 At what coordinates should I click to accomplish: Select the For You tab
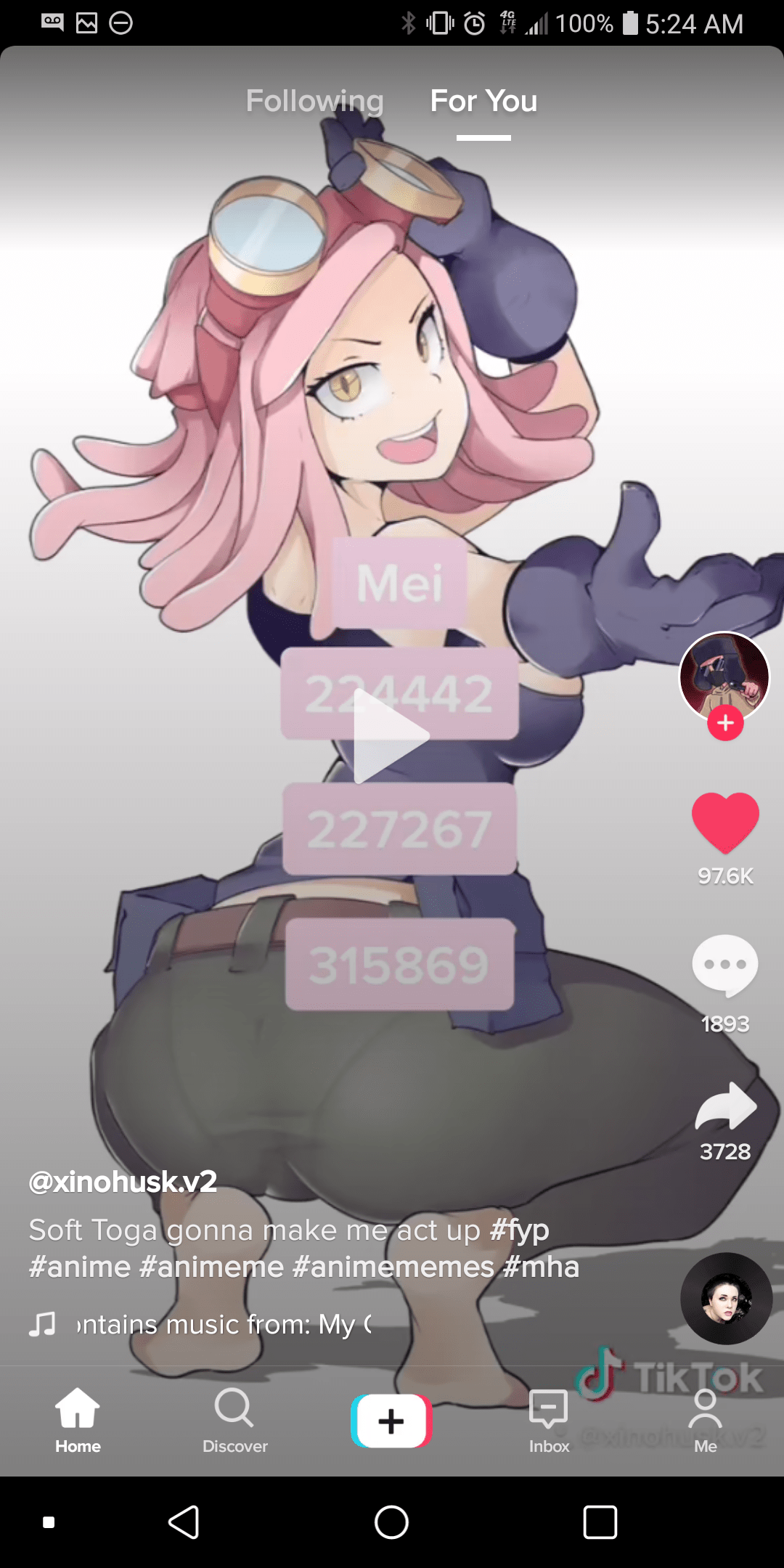(483, 101)
